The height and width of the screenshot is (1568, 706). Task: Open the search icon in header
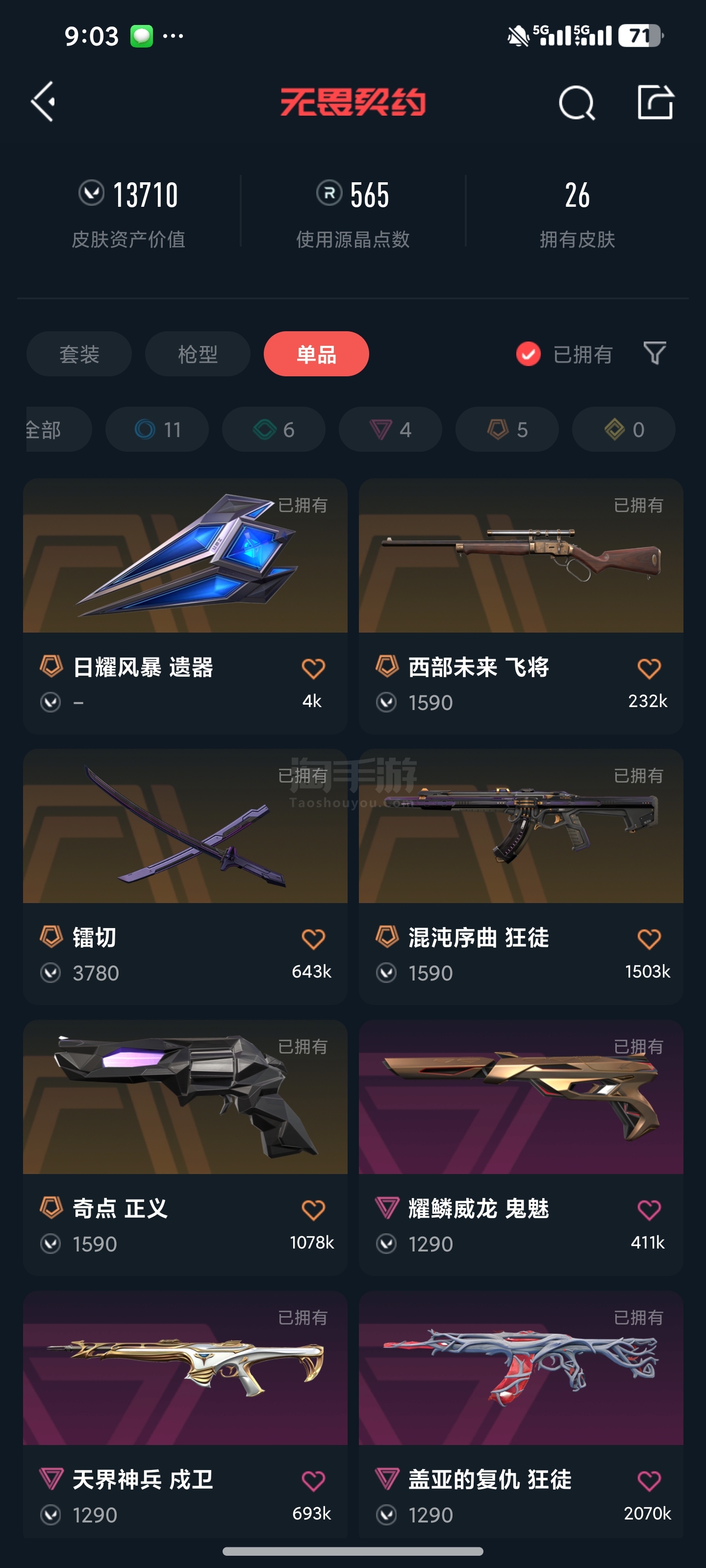pyautogui.click(x=576, y=102)
